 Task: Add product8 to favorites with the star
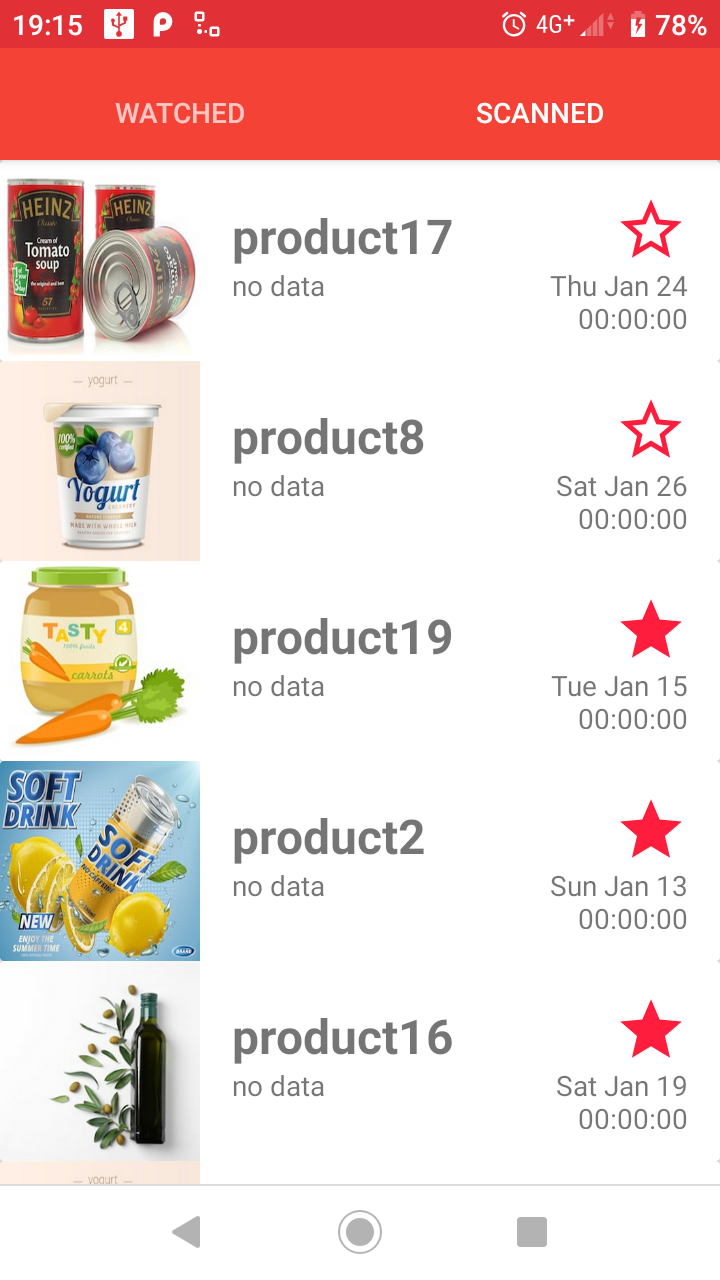click(650, 430)
